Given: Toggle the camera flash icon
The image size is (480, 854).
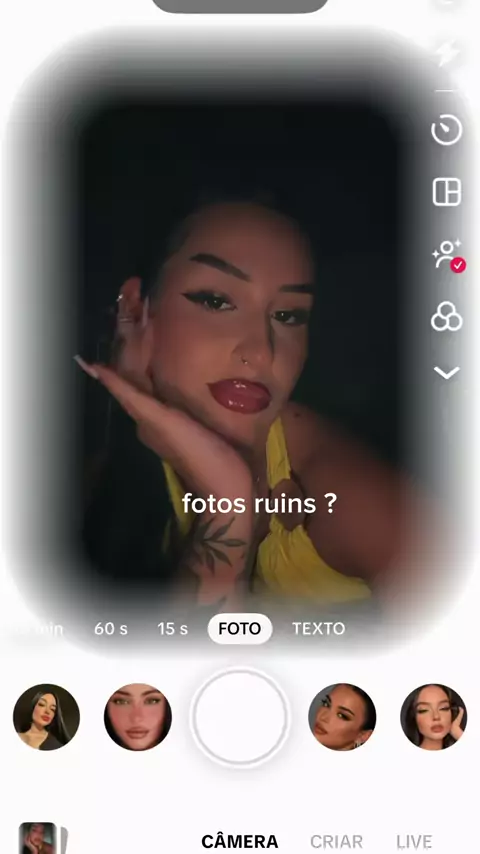Looking at the screenshot, I should [x=447, y=53].
